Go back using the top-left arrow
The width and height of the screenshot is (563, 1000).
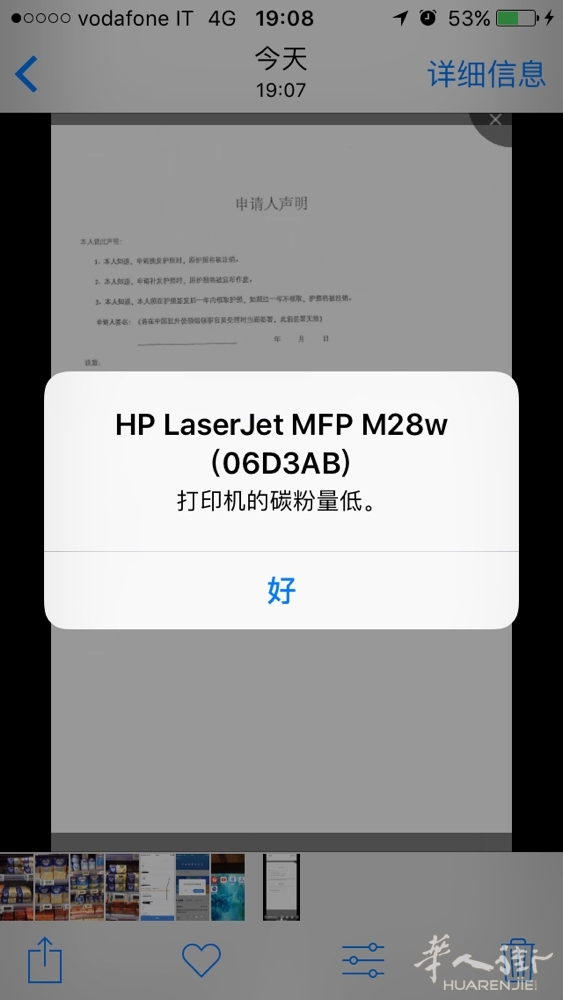click(x=27, y=75)
